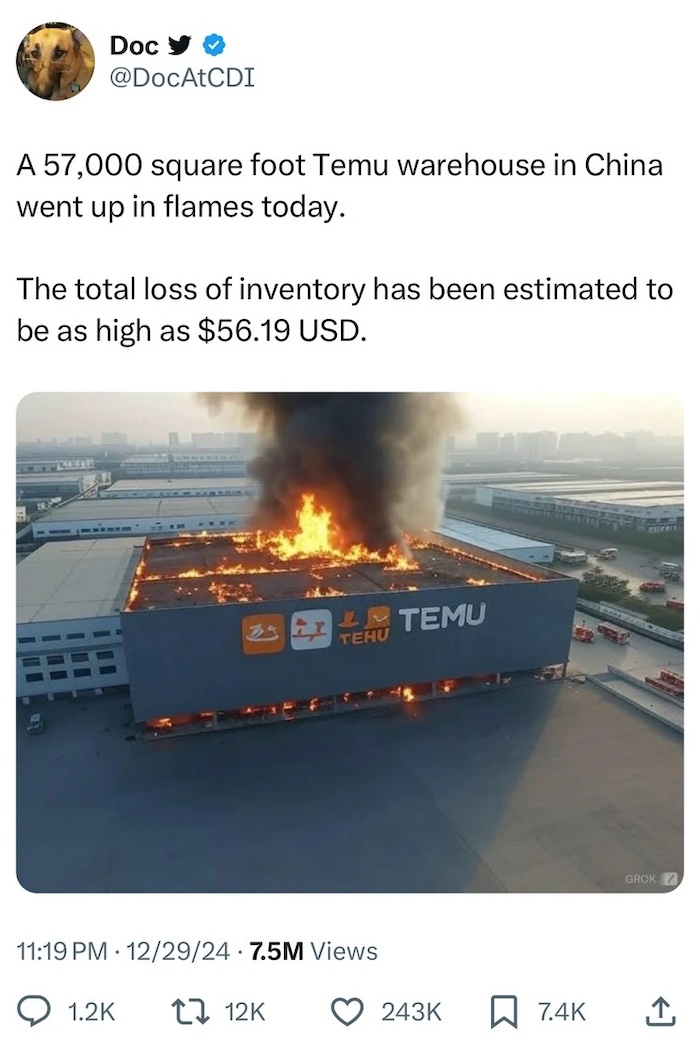The height and width of the screenshot is (1055, 700).
Task: Open Doc's profile picture
Action: click(x=55, y=61)
